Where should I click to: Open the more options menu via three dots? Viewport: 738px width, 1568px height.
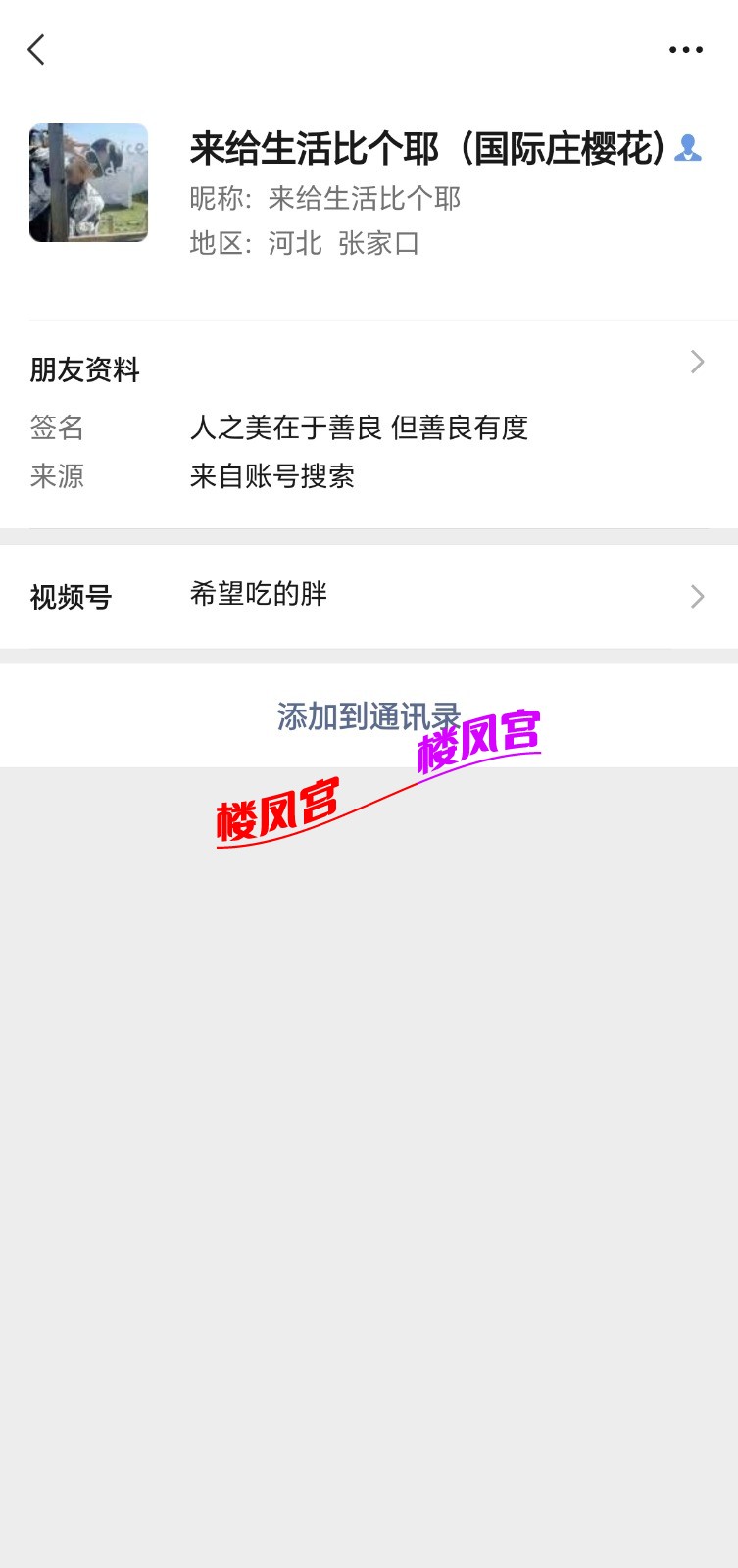pos(685,49)
